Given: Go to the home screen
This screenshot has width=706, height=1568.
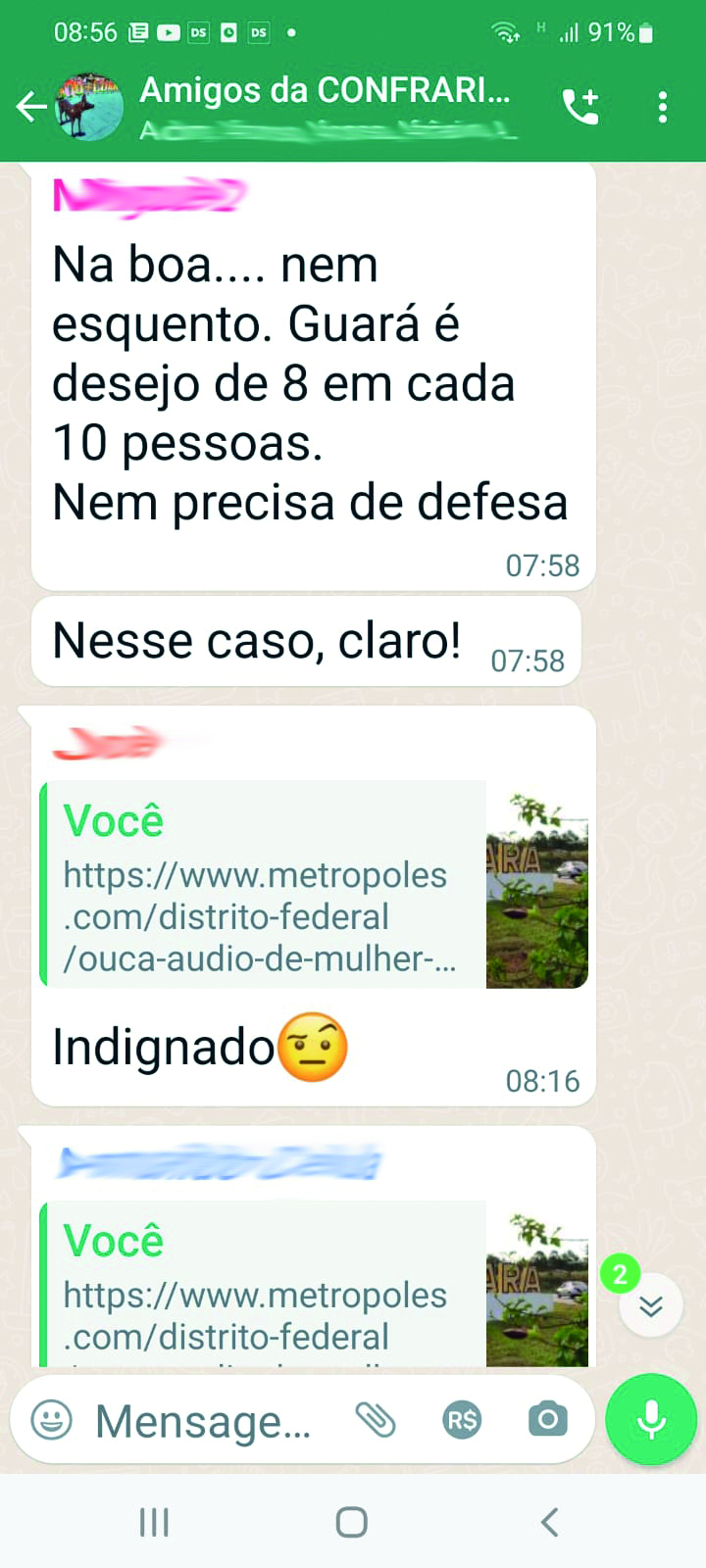Looking at the screenshot, I should tap(352, 1522).
